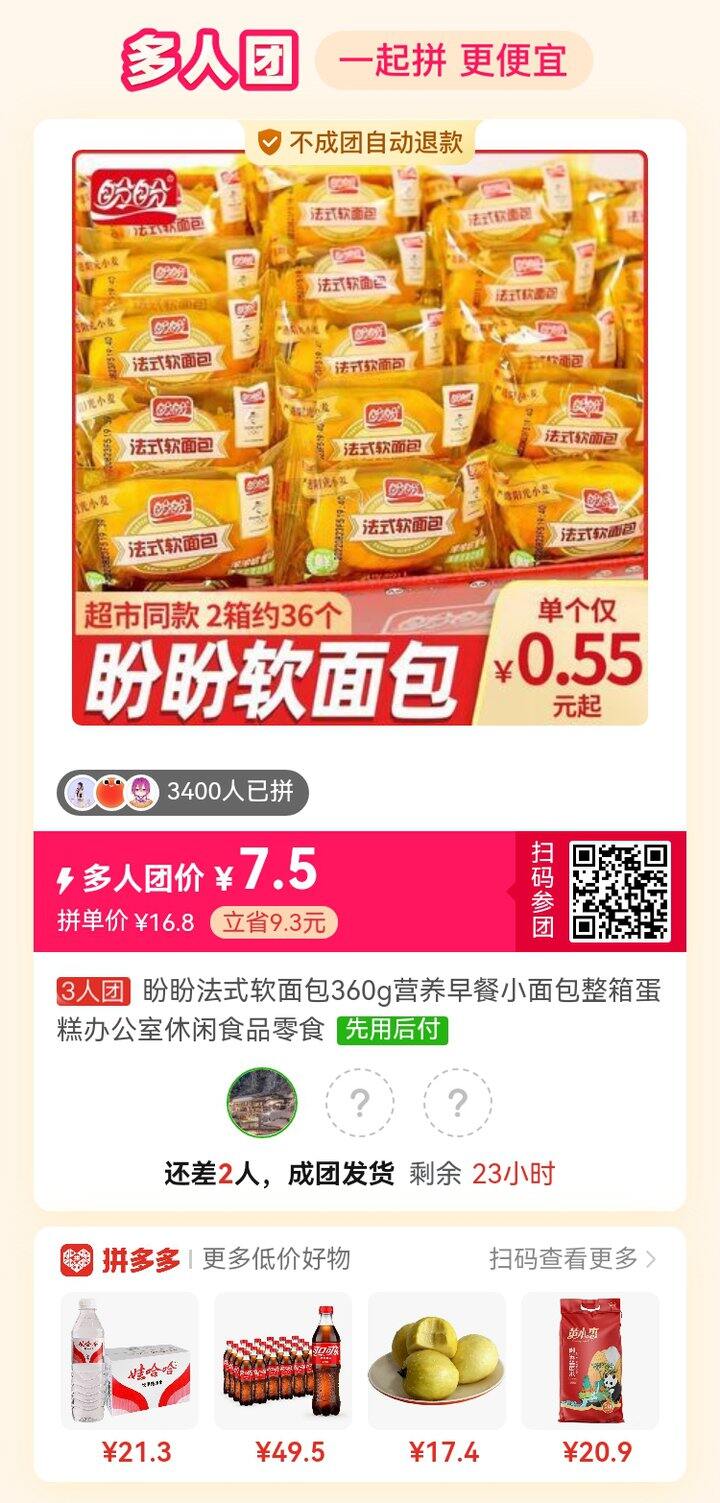Tap the heart-shaped Pinduoduo brand icon
This screenshot has width=720, height=1503.
click(75, 1258)
